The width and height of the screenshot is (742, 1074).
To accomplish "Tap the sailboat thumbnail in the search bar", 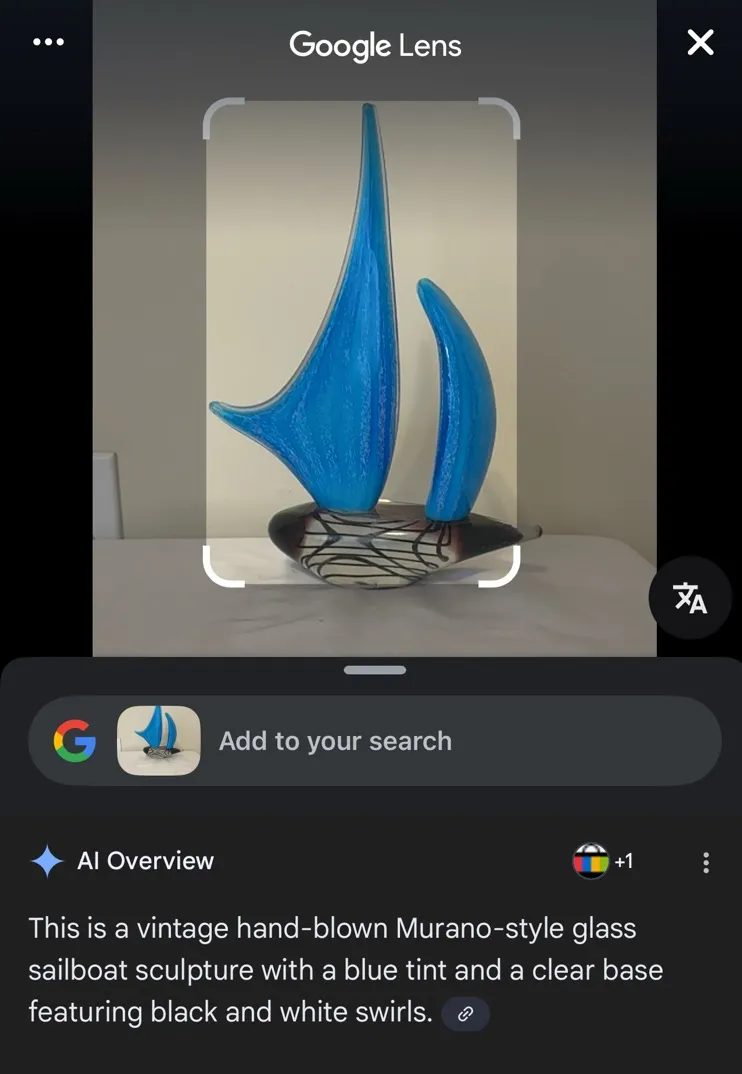I will point(159,741).
